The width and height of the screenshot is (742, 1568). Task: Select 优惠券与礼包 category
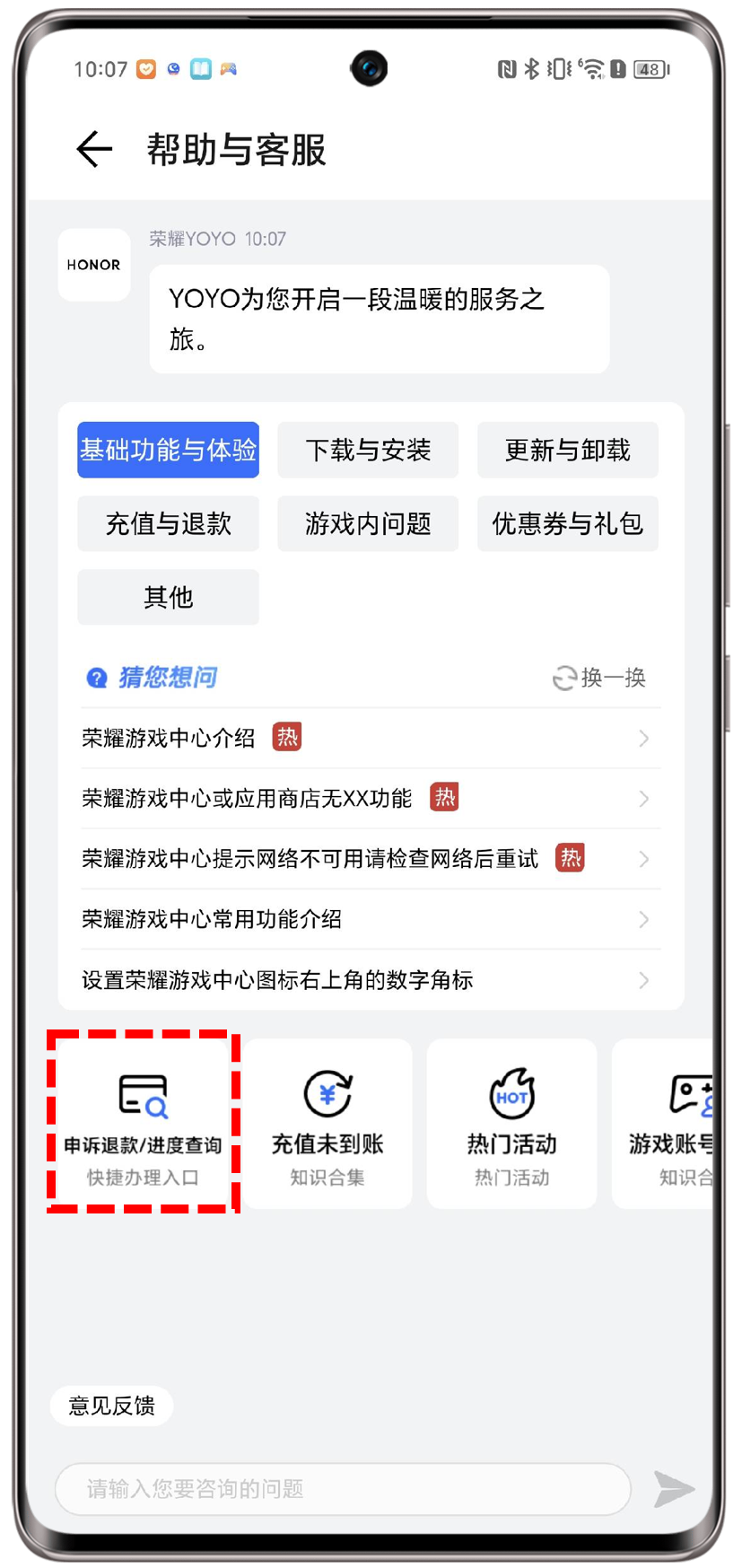tap(567, 523)
